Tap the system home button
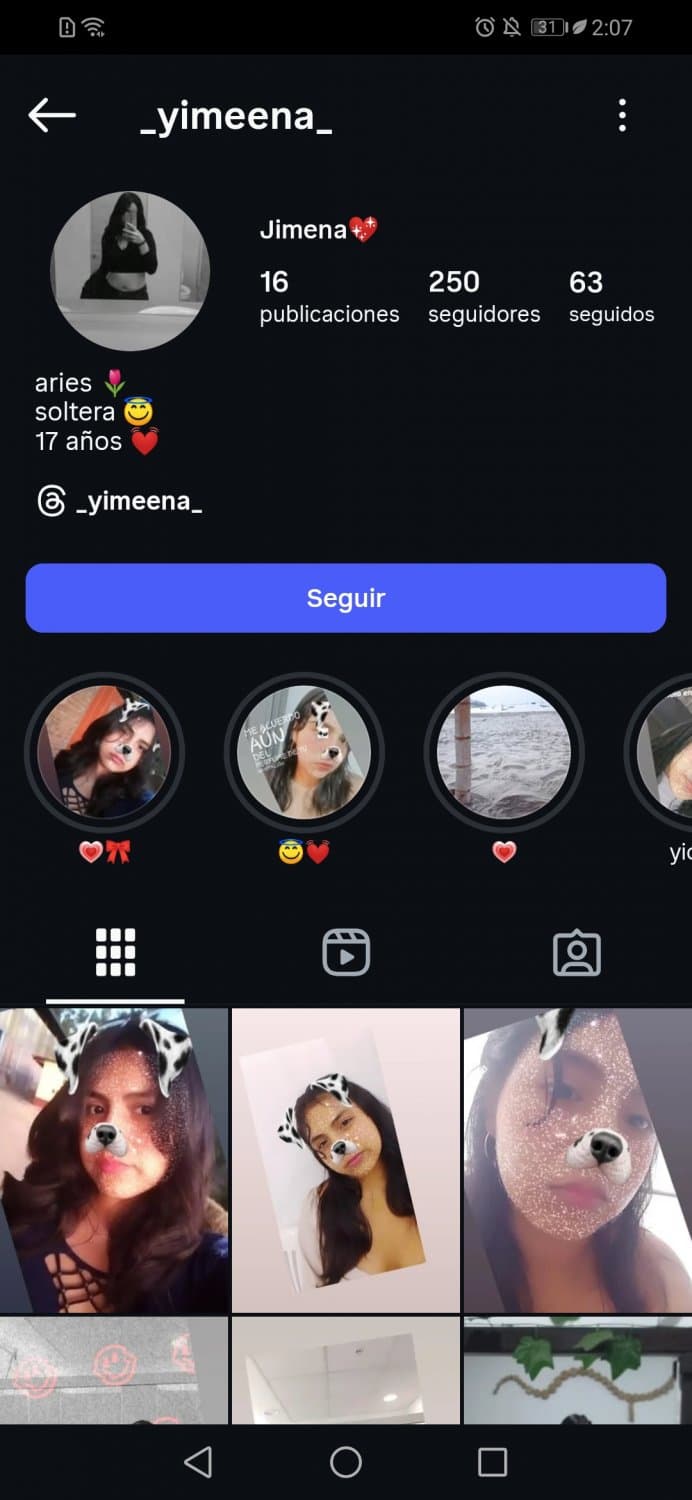Screen dimensions: 692x1500 coord(346,1462)
